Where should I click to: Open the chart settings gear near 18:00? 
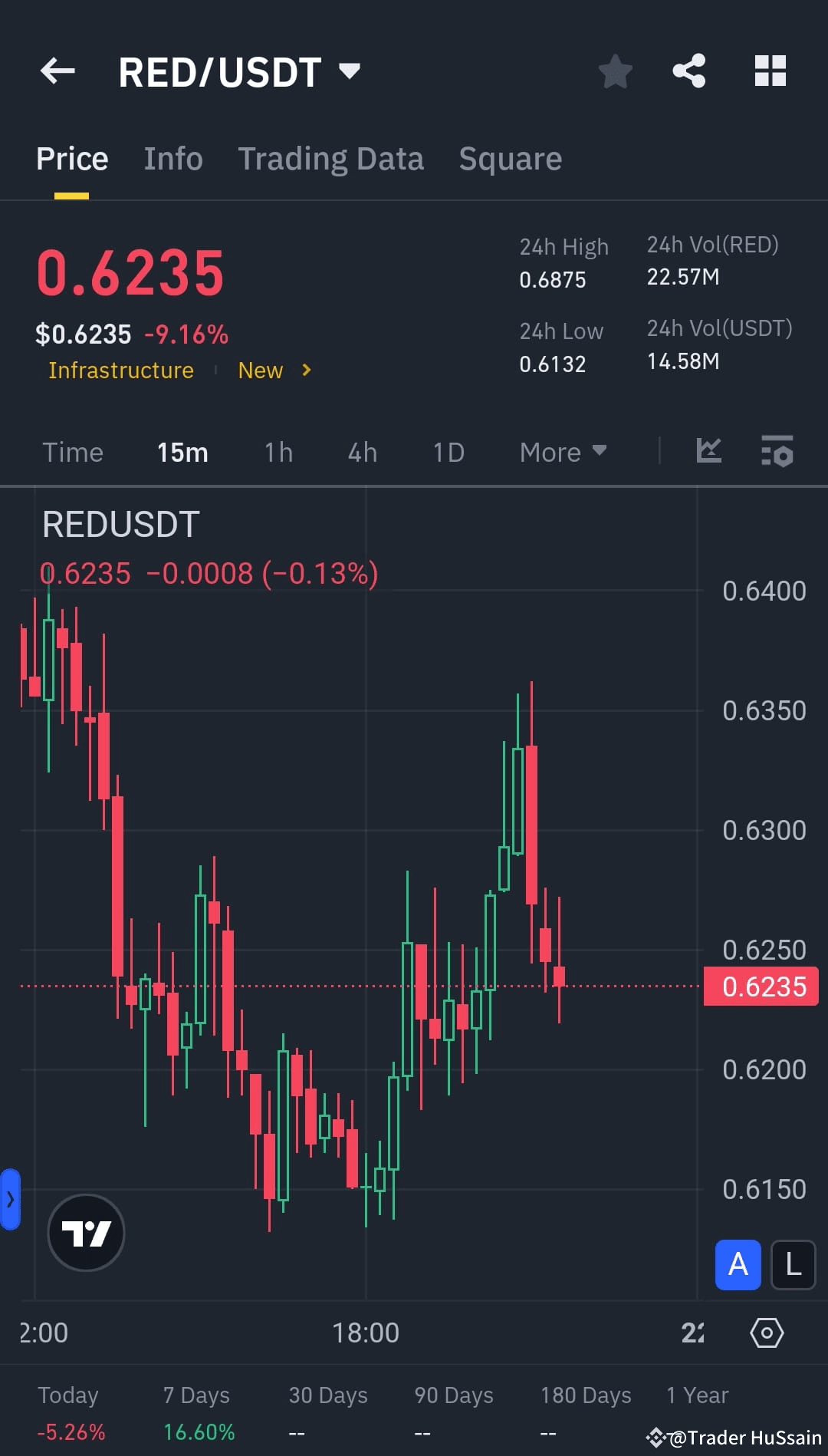pos(766,1333)
